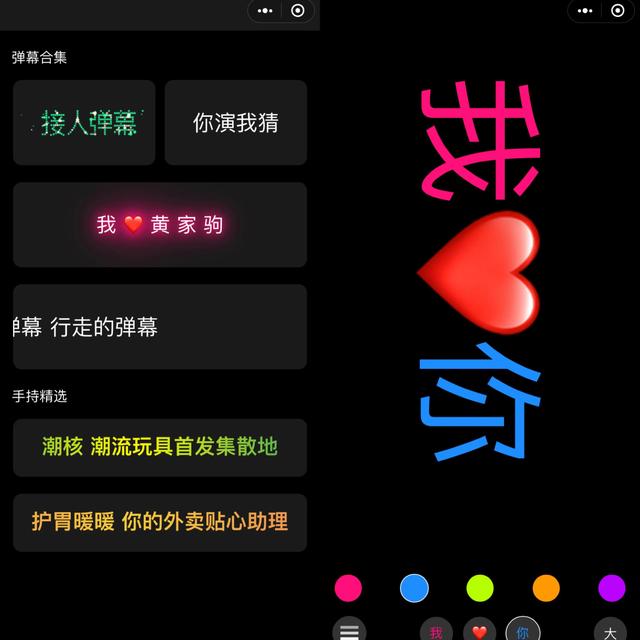Select 潮核 潮流玩具首发集散地 banner
640x640 pixels.
pos(160,447)
